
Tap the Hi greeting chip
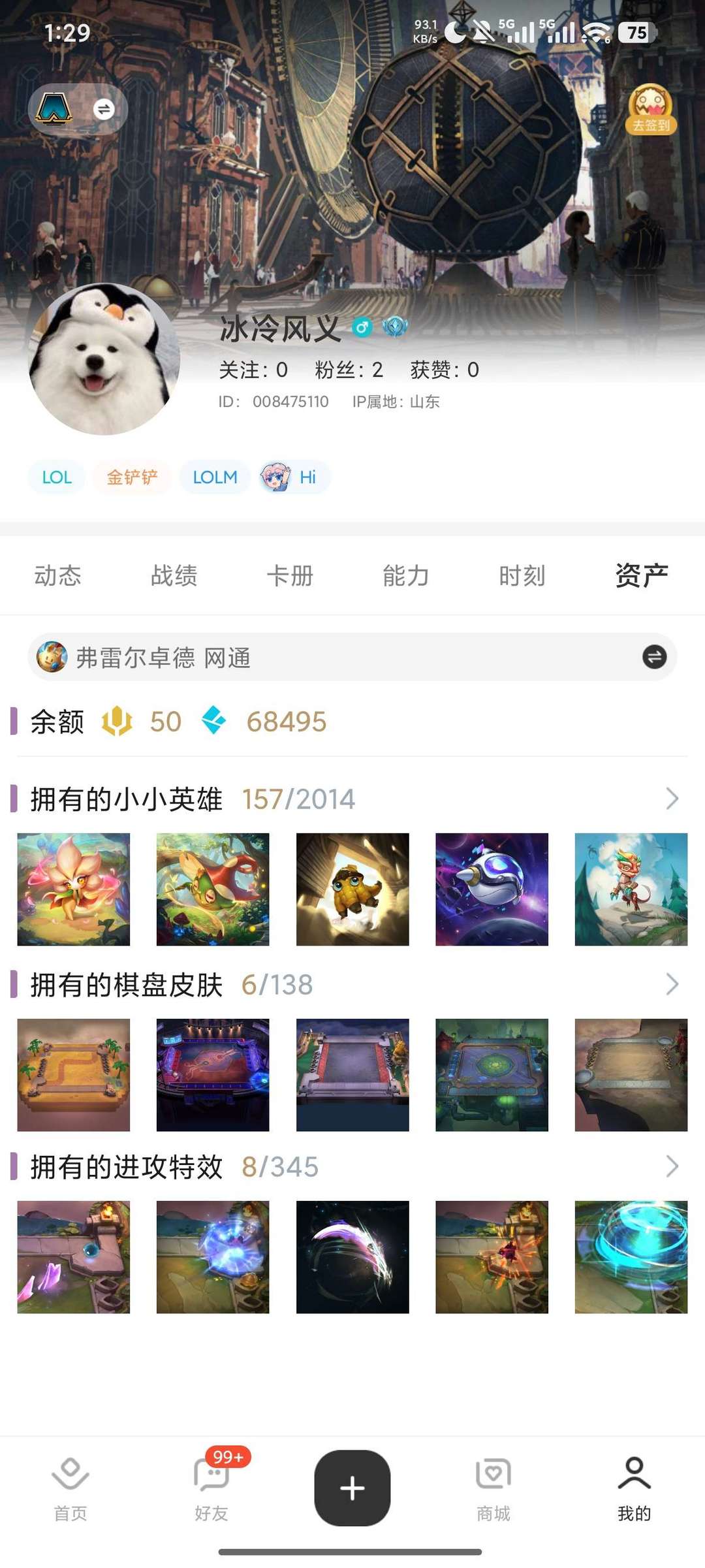[x=294, y=477]
